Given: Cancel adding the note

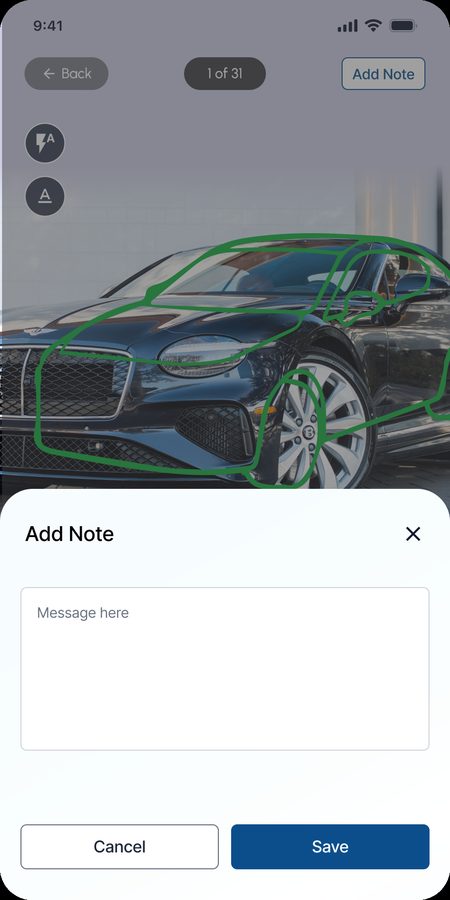Looking at the screenshot, I should [x=119, y=847].
